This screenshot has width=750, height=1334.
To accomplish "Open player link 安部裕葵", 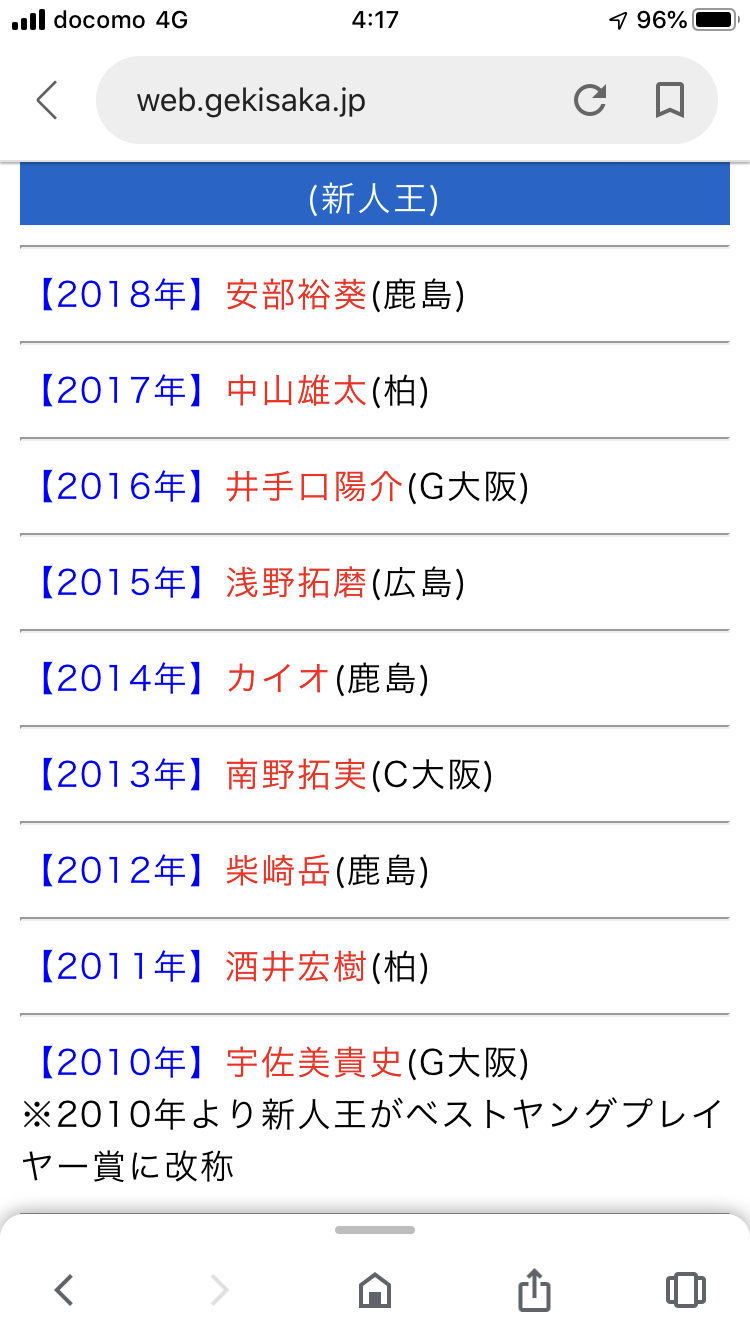I will tap(297, 294).
